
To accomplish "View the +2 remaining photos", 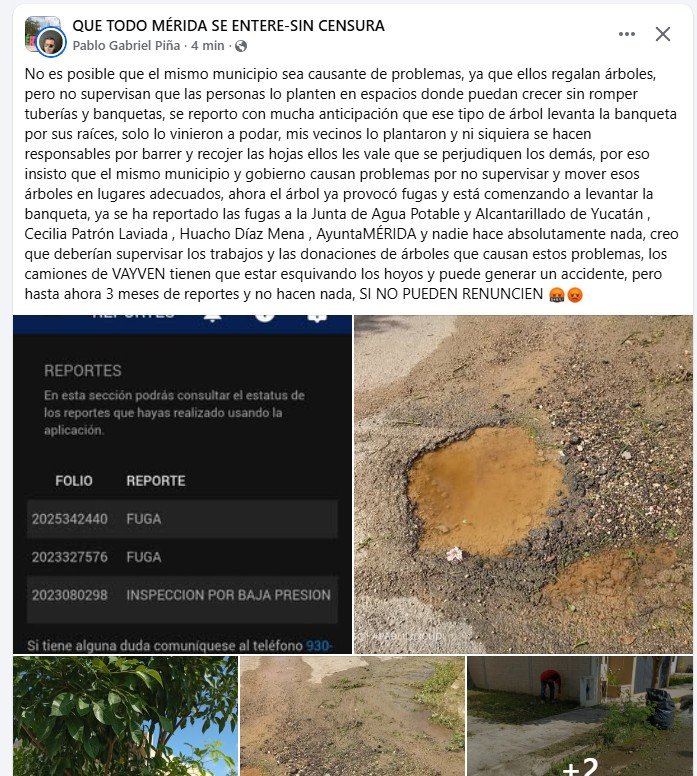I will 580,716.
